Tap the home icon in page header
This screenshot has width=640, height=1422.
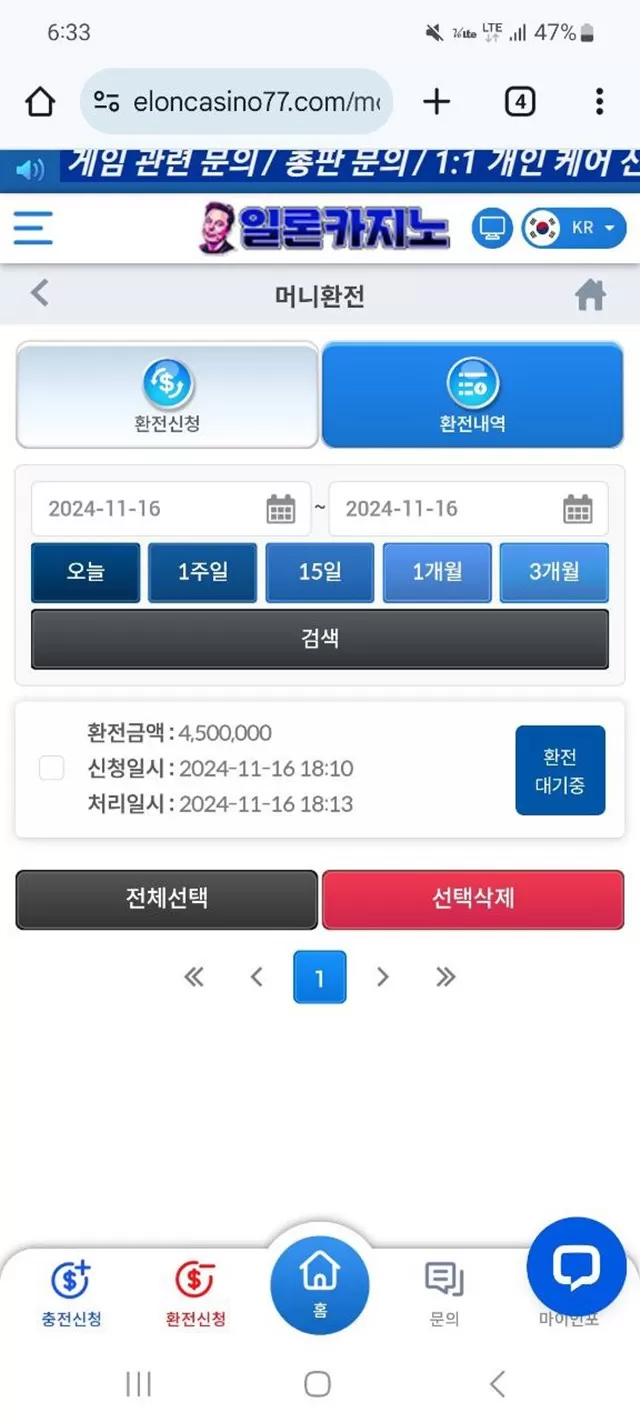click(590, 295)
